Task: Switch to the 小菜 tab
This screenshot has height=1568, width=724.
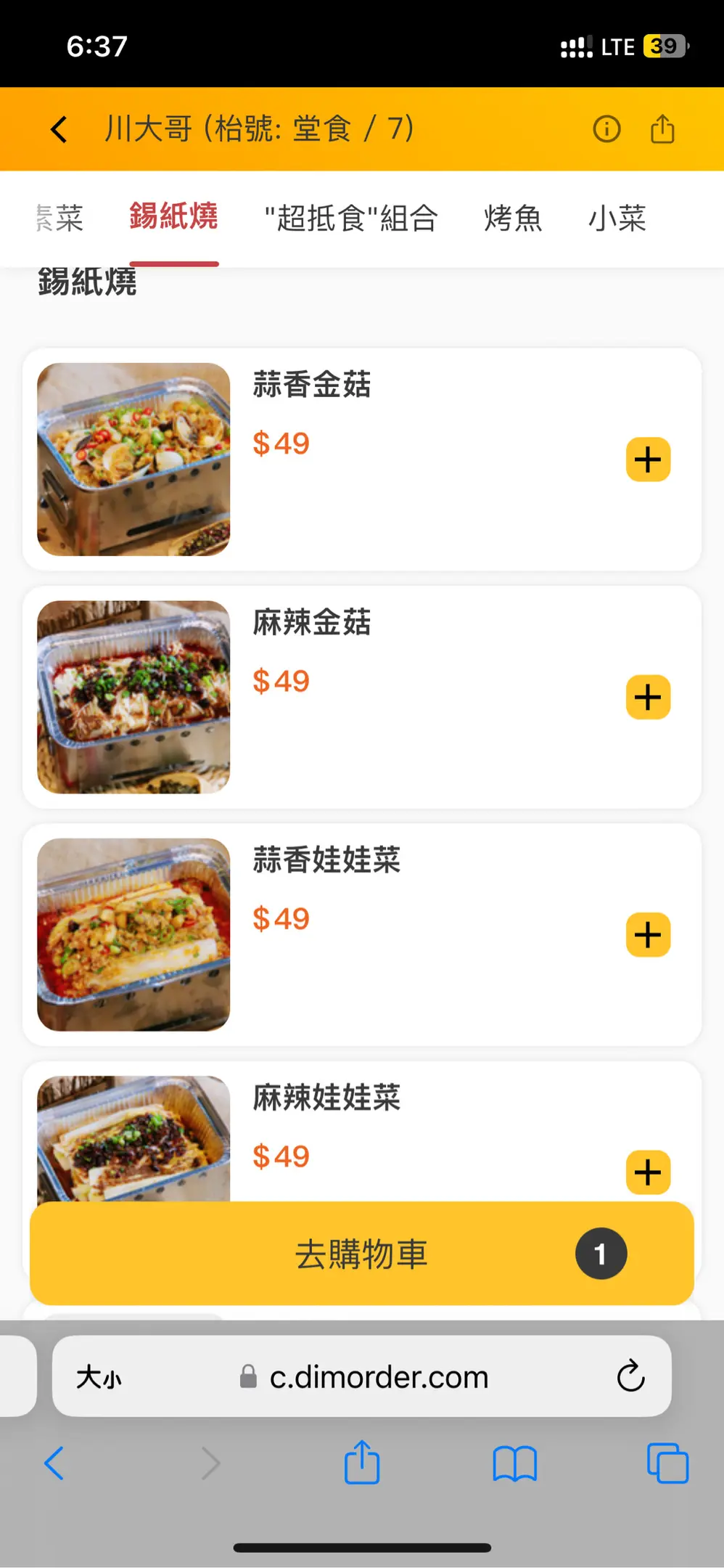Action: (617, 218)
